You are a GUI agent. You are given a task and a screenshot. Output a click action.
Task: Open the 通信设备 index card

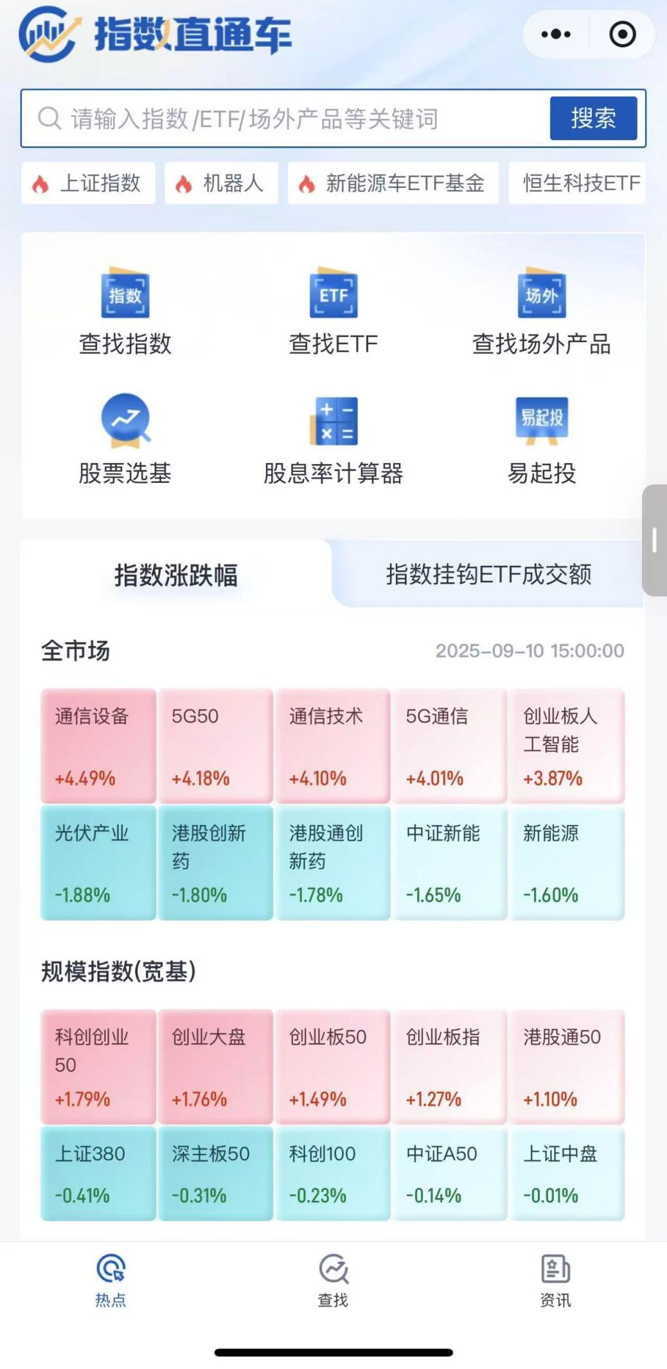(x=98, y=746)
